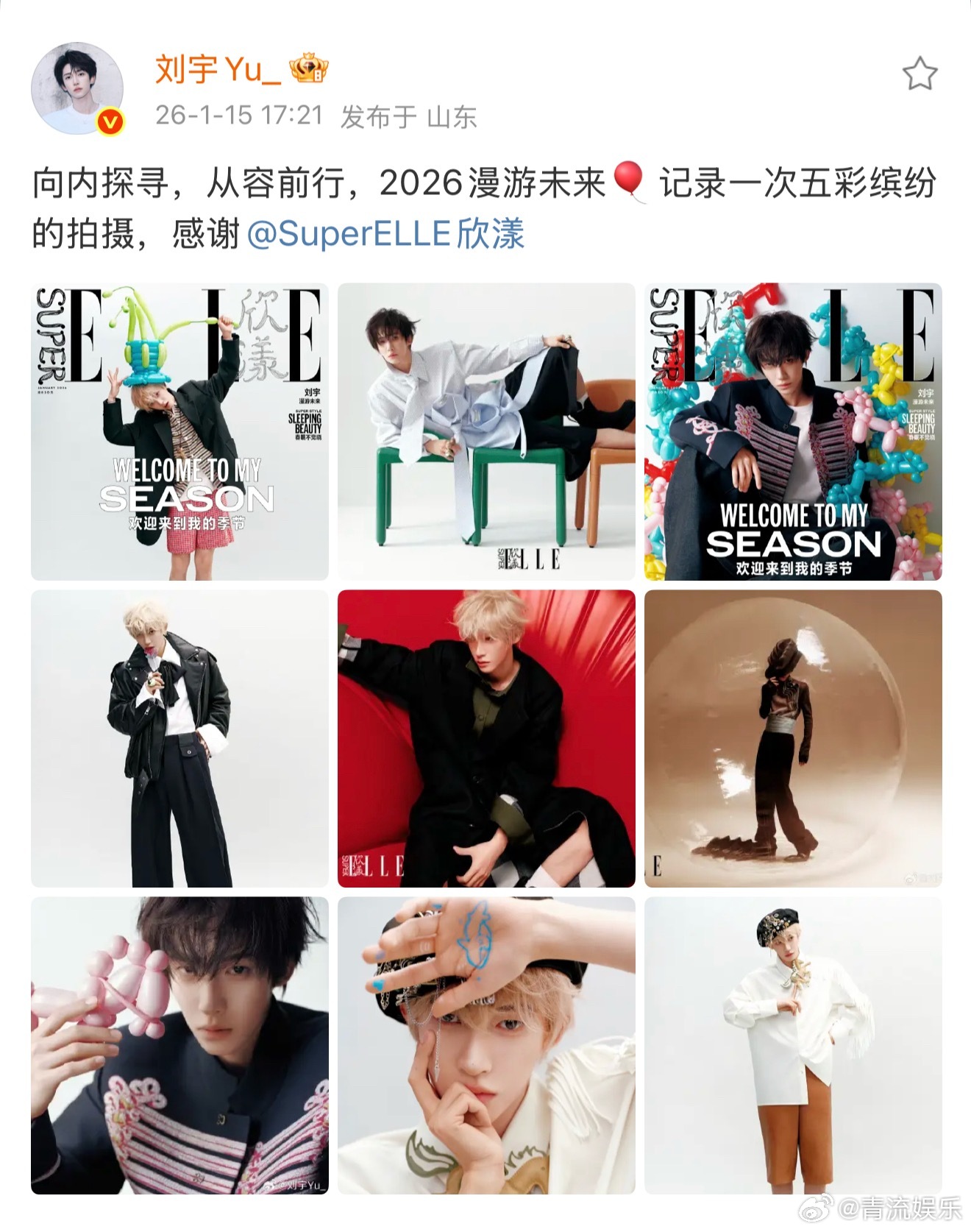View the black leather jacket studio photo
This screenshot has width=971, height=1232.
(x=180, y=736)
